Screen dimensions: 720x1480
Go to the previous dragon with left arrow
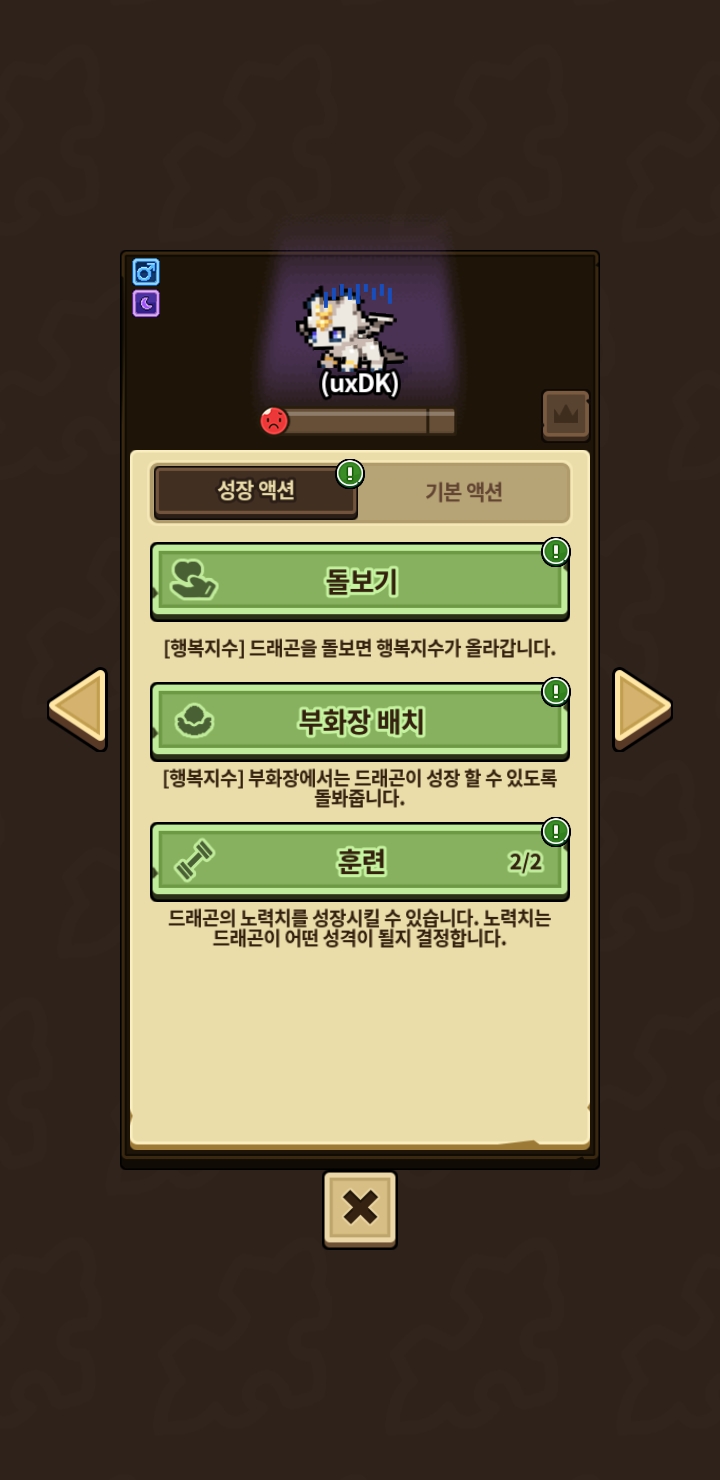78,708
